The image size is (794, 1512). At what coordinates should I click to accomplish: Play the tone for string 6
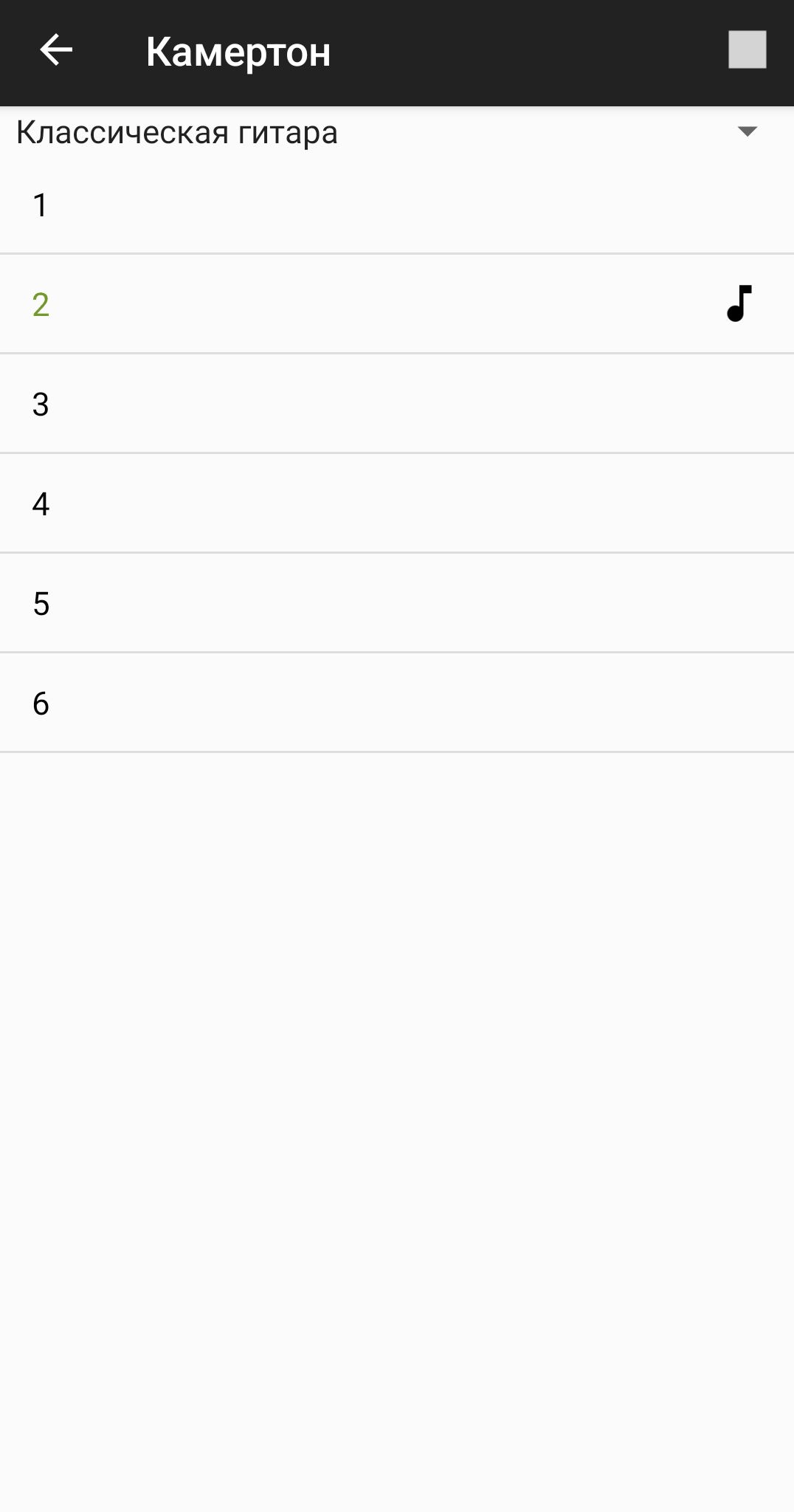pyautogui.click(x=397, y=703)
